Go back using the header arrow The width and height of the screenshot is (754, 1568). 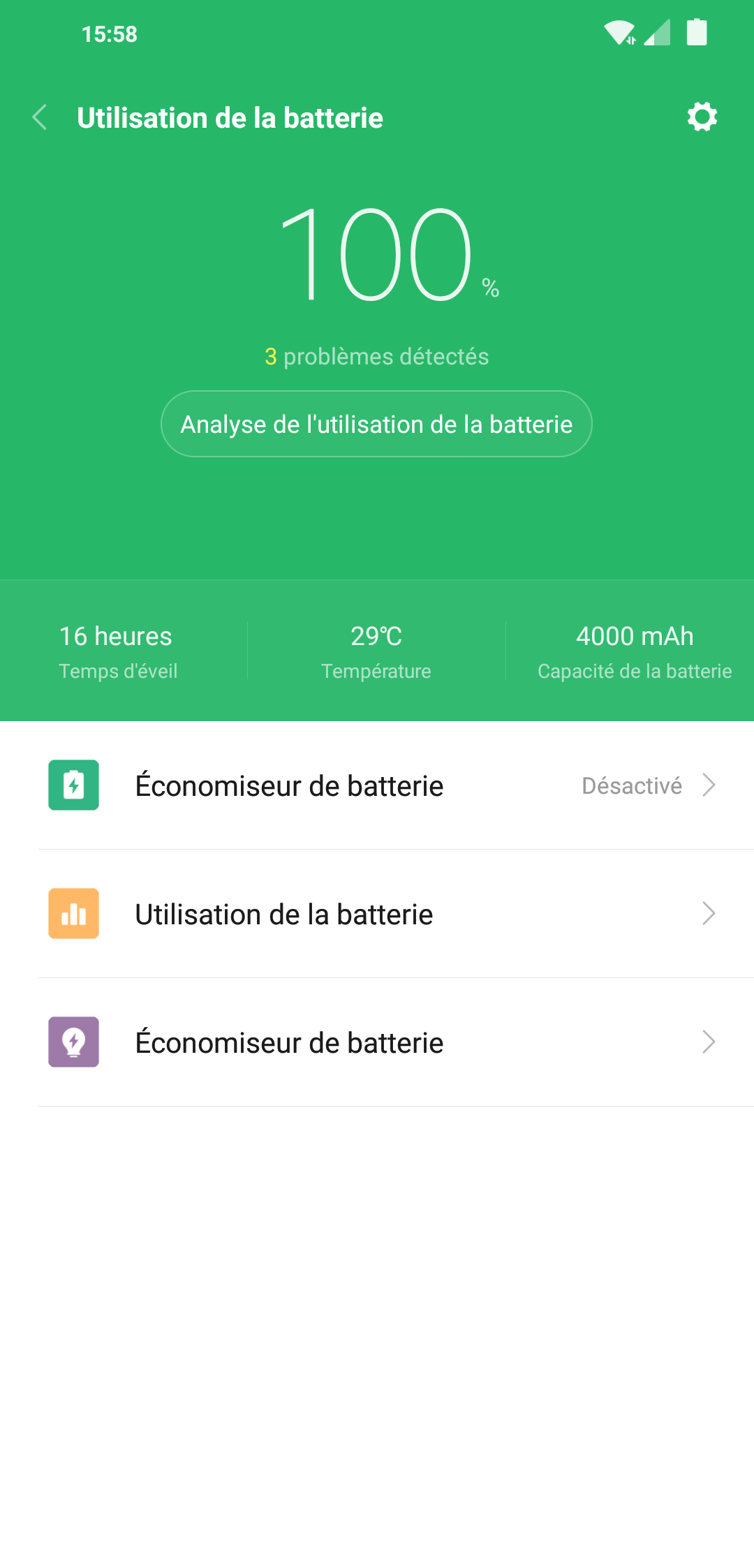40,117
